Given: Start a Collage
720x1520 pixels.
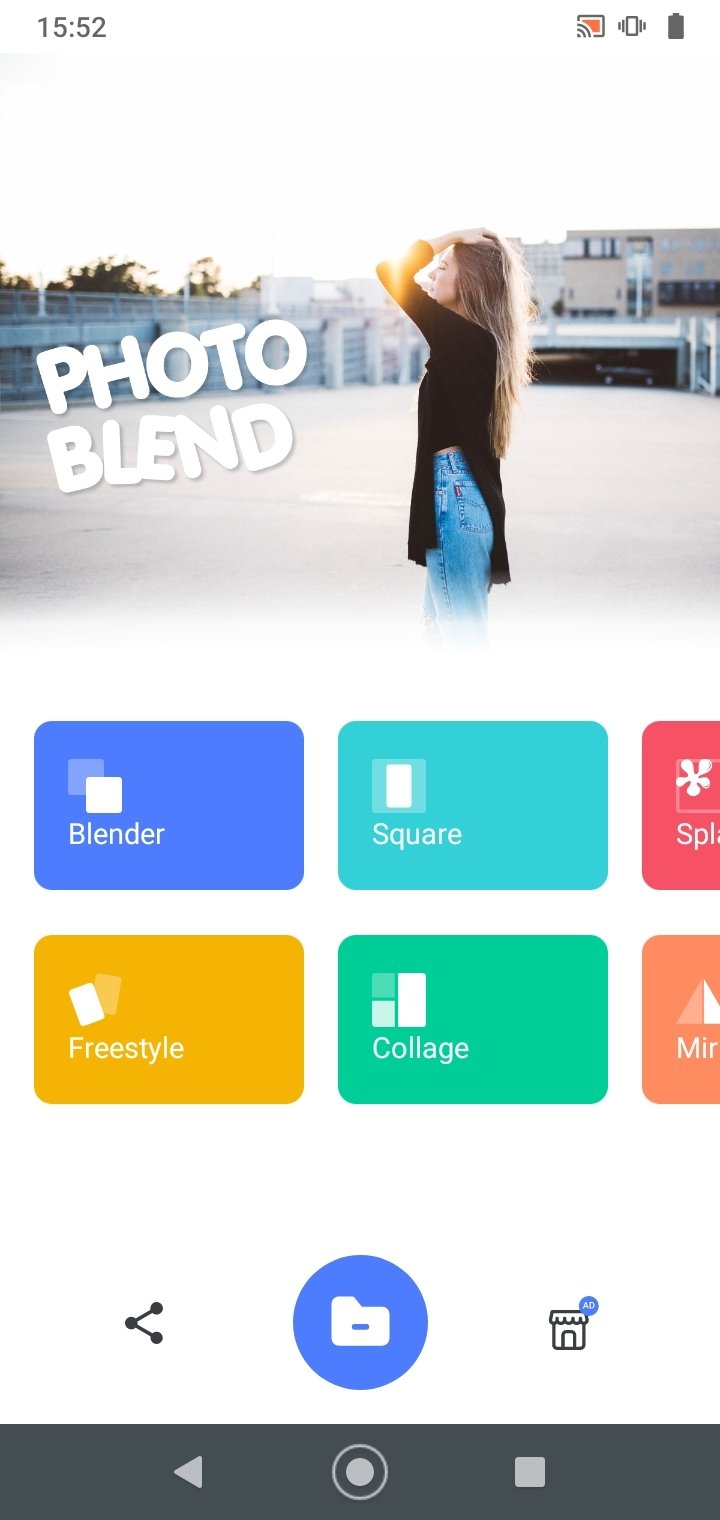Looking at the screenshot, I should (x=473, y=1019).
